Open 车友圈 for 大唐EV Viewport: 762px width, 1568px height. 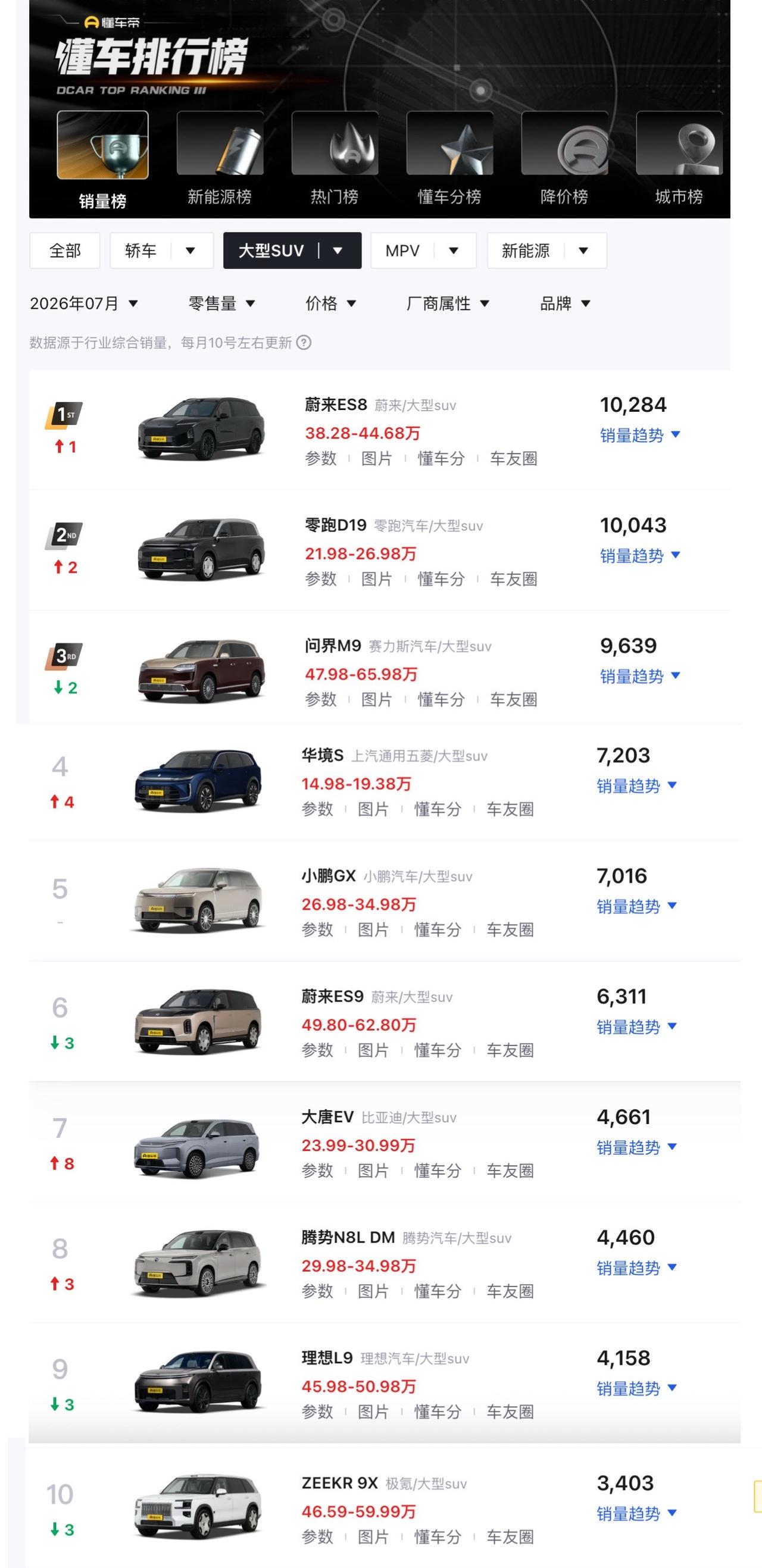510,1170
